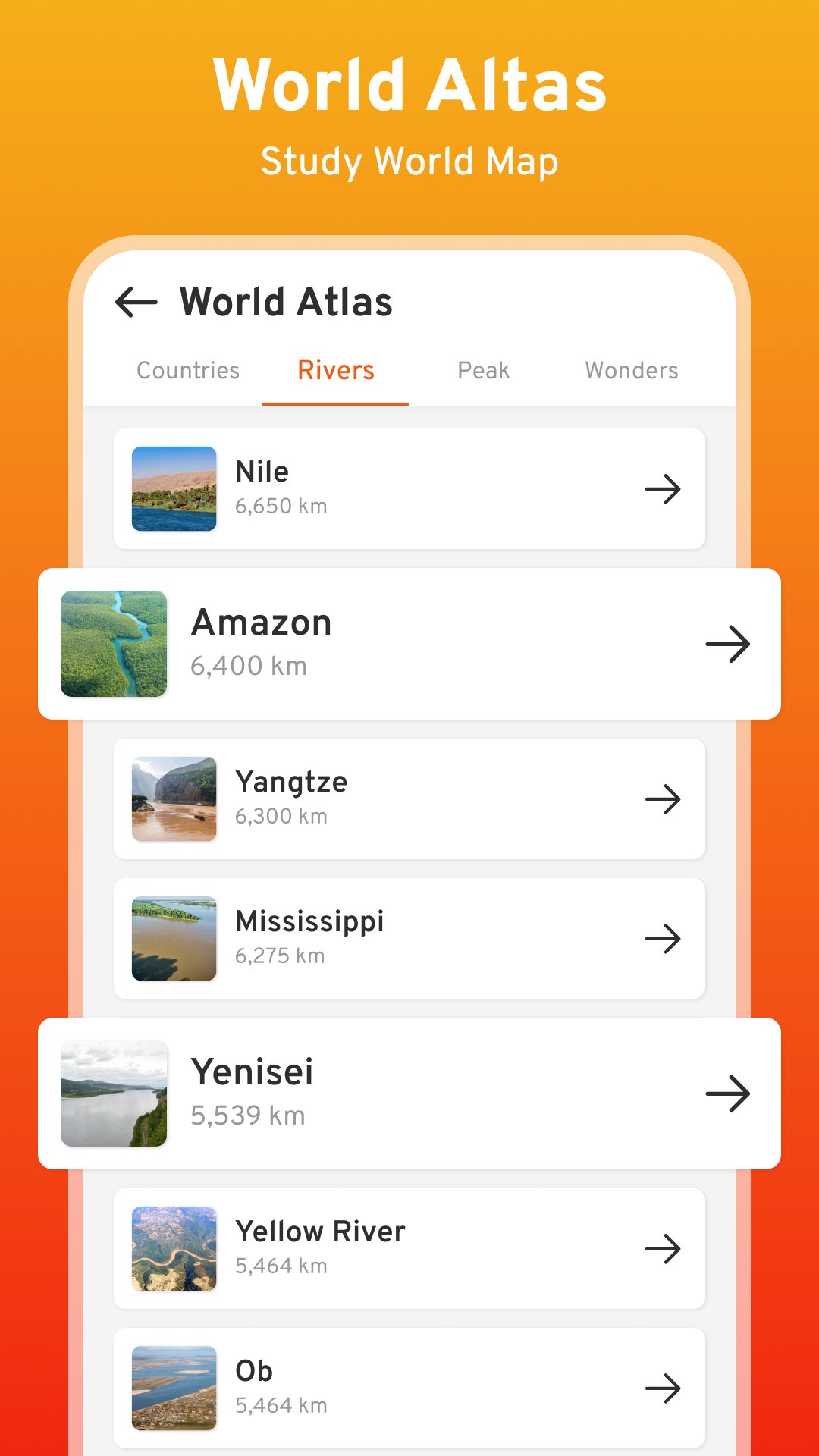Open the Yenisei river entry
This screenshot has width=819, height=1456.
[409, 1093]
